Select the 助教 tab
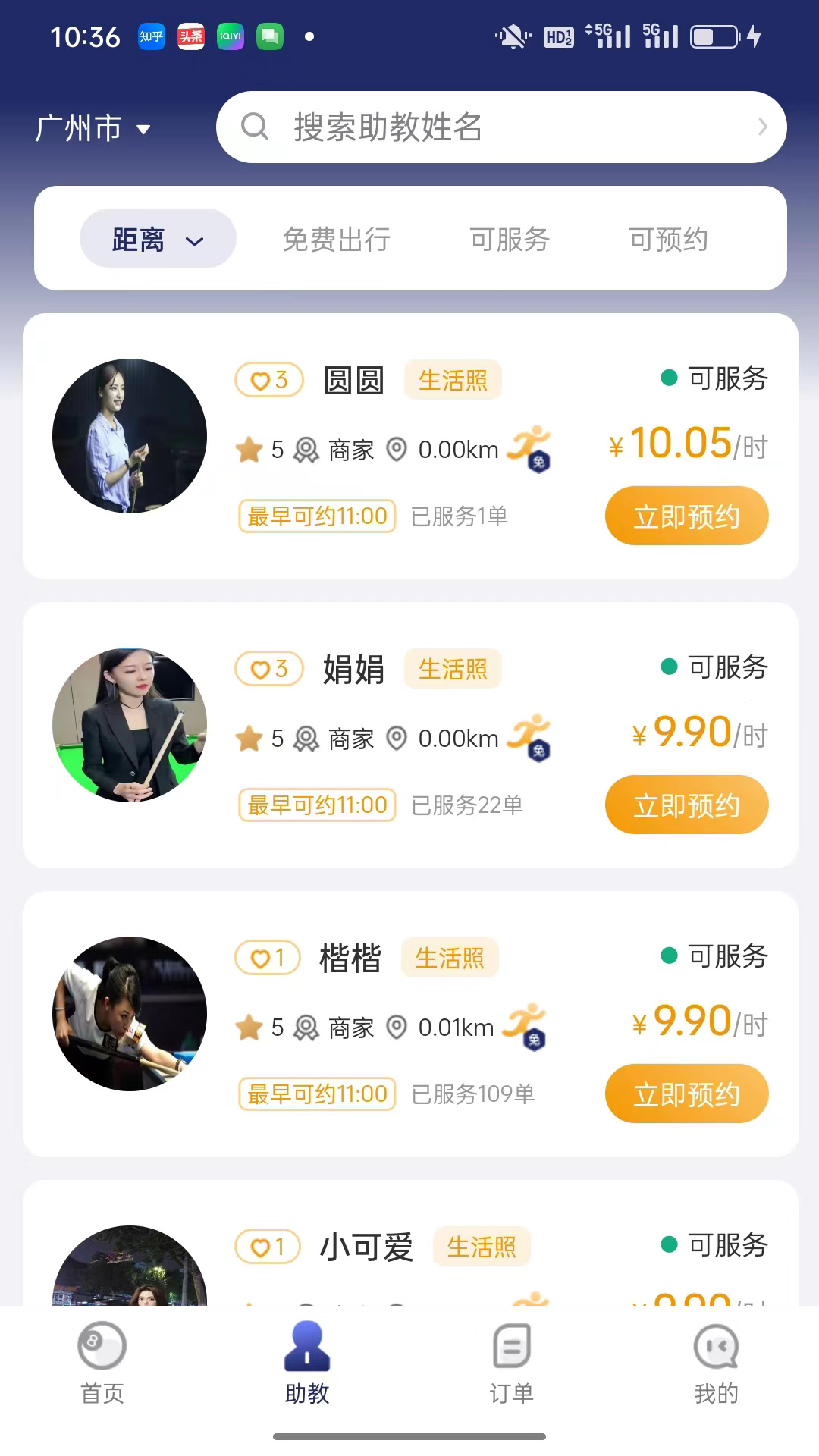Image resolution: width=819 pixels, height=1456 pixels. 307,1363
